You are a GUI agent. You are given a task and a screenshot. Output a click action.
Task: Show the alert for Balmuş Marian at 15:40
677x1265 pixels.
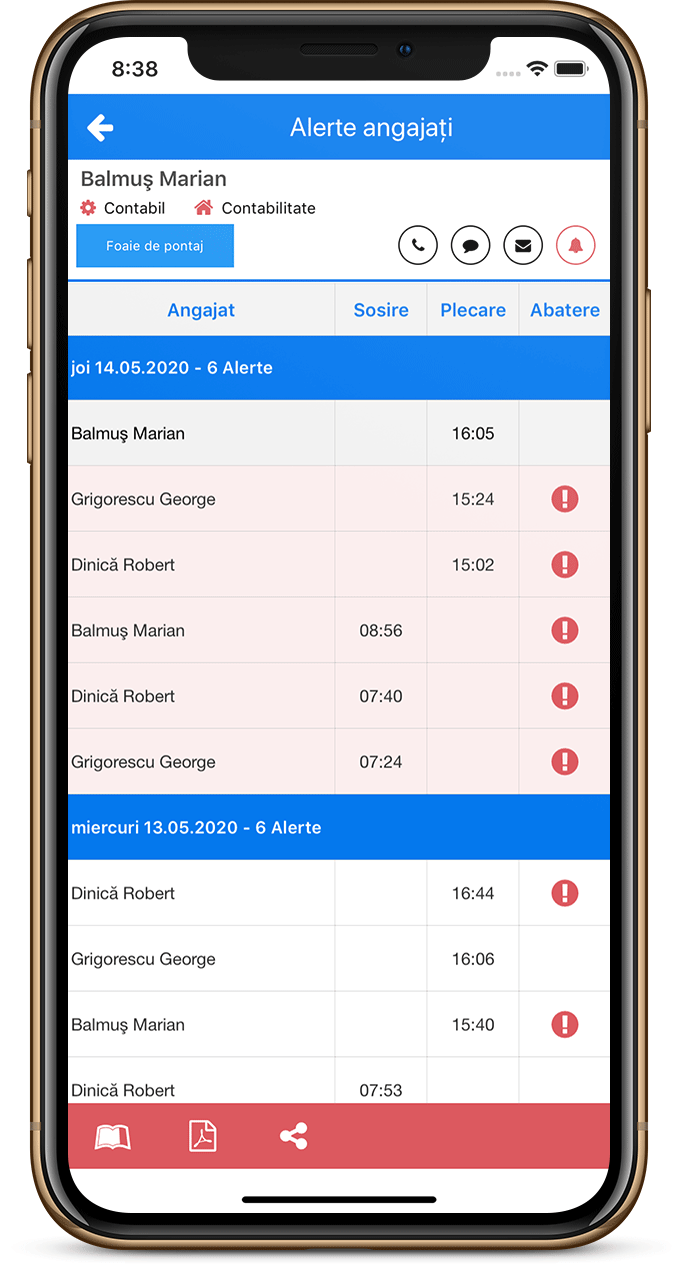(565, 1025)
